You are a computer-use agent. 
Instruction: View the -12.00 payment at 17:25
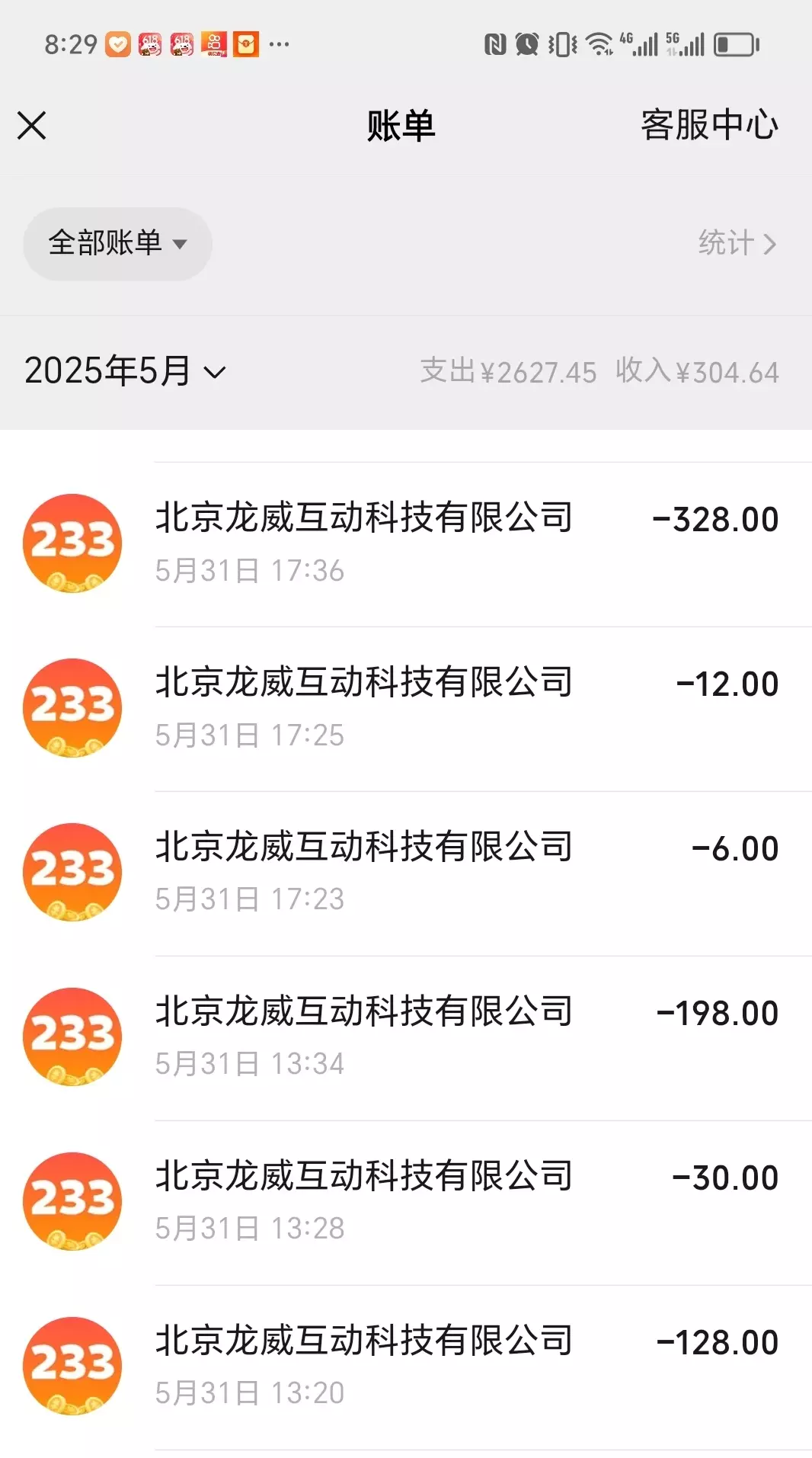click(466, 707)
